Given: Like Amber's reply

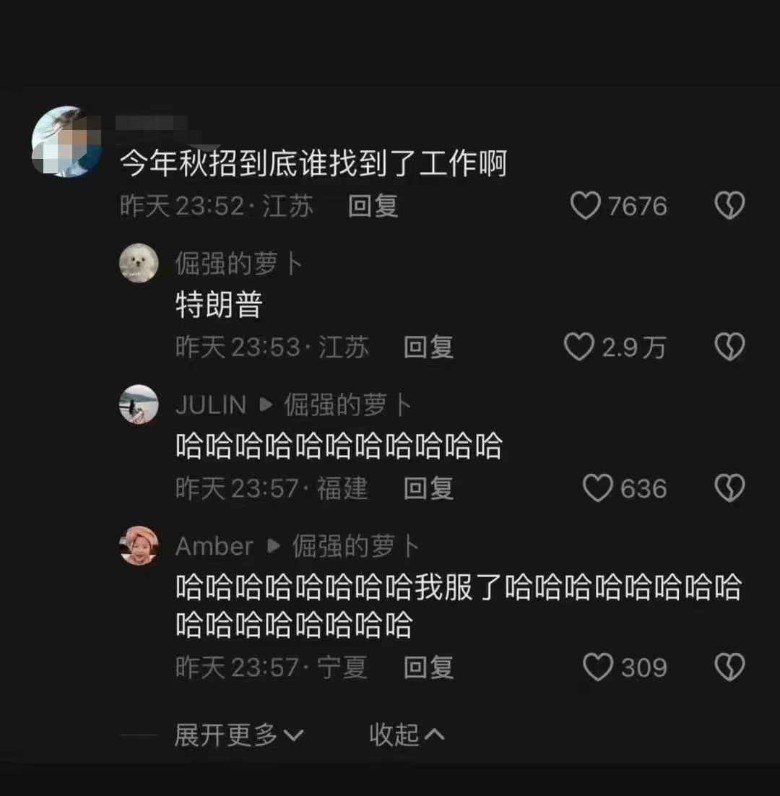Looking at the screenshot, I should click(597, 667).
